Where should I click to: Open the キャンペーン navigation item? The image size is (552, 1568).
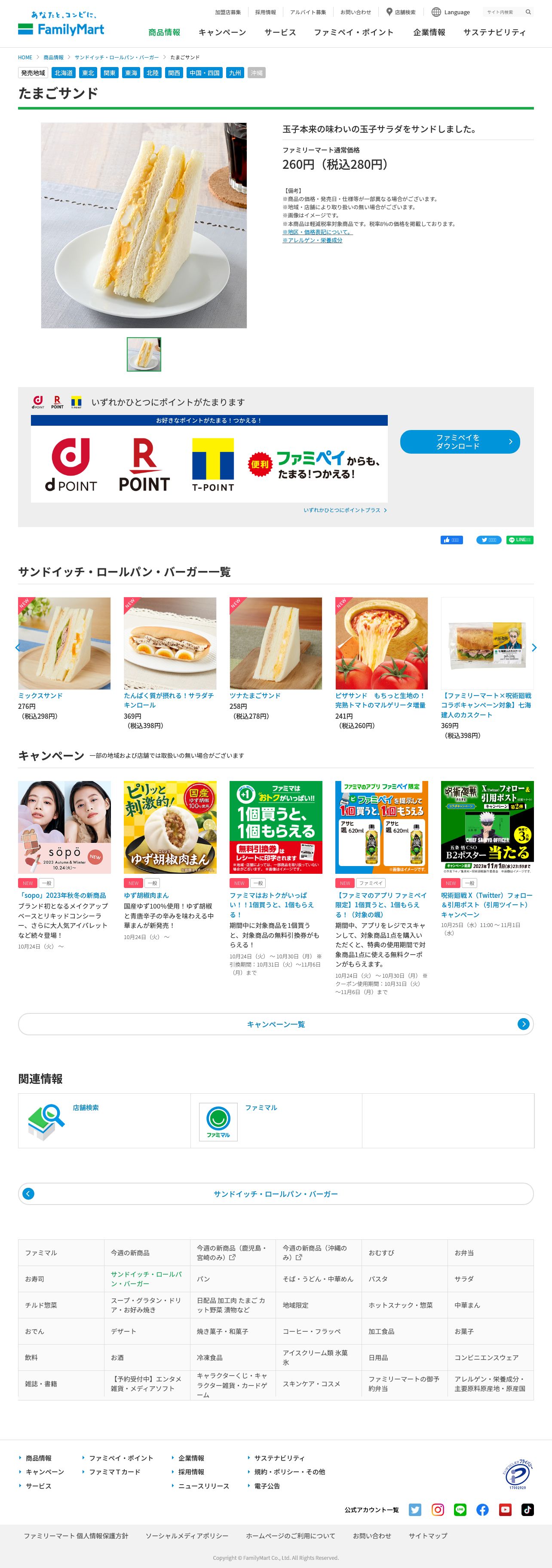222,32
